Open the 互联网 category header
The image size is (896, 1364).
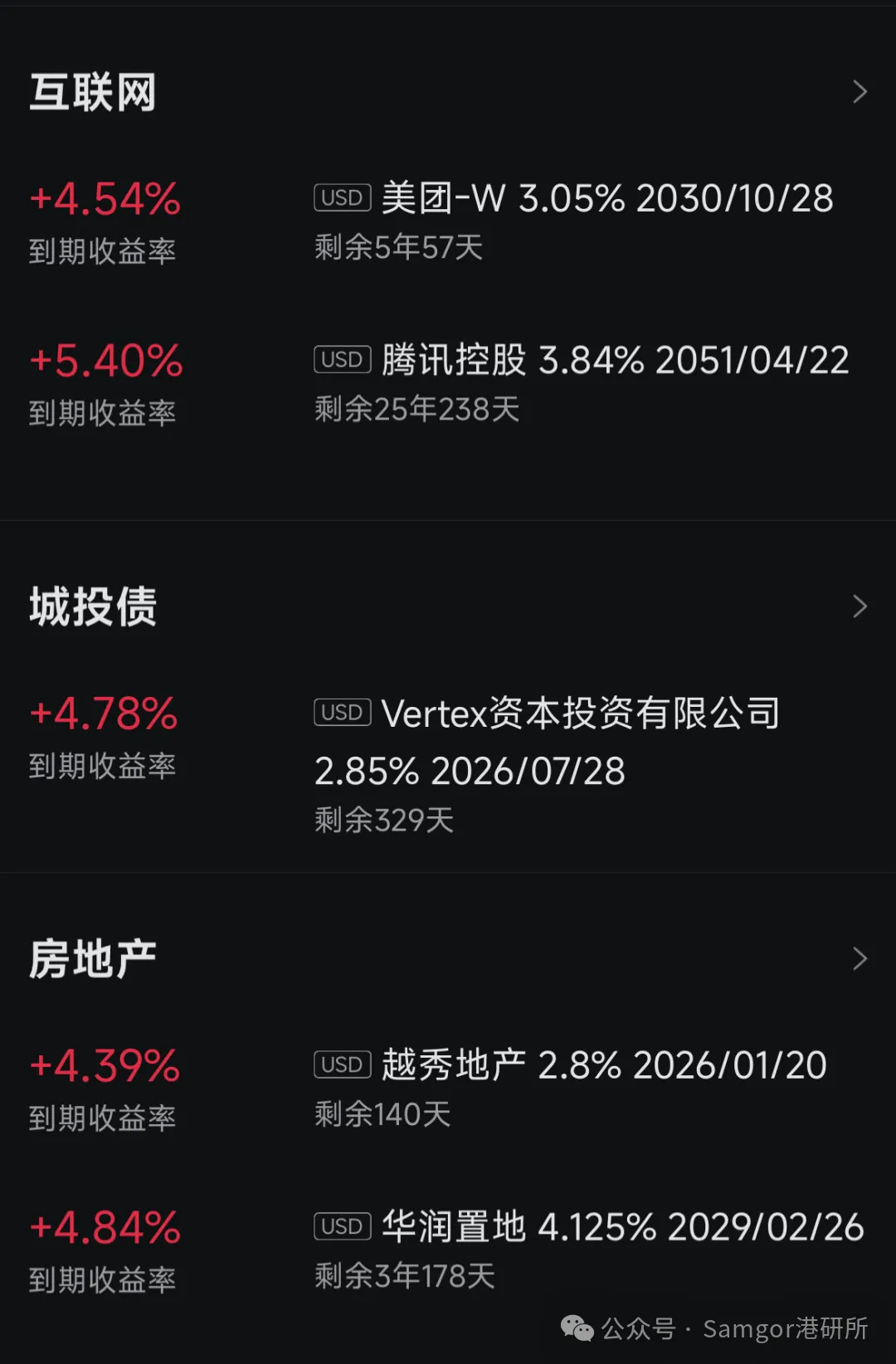(93, 91)
